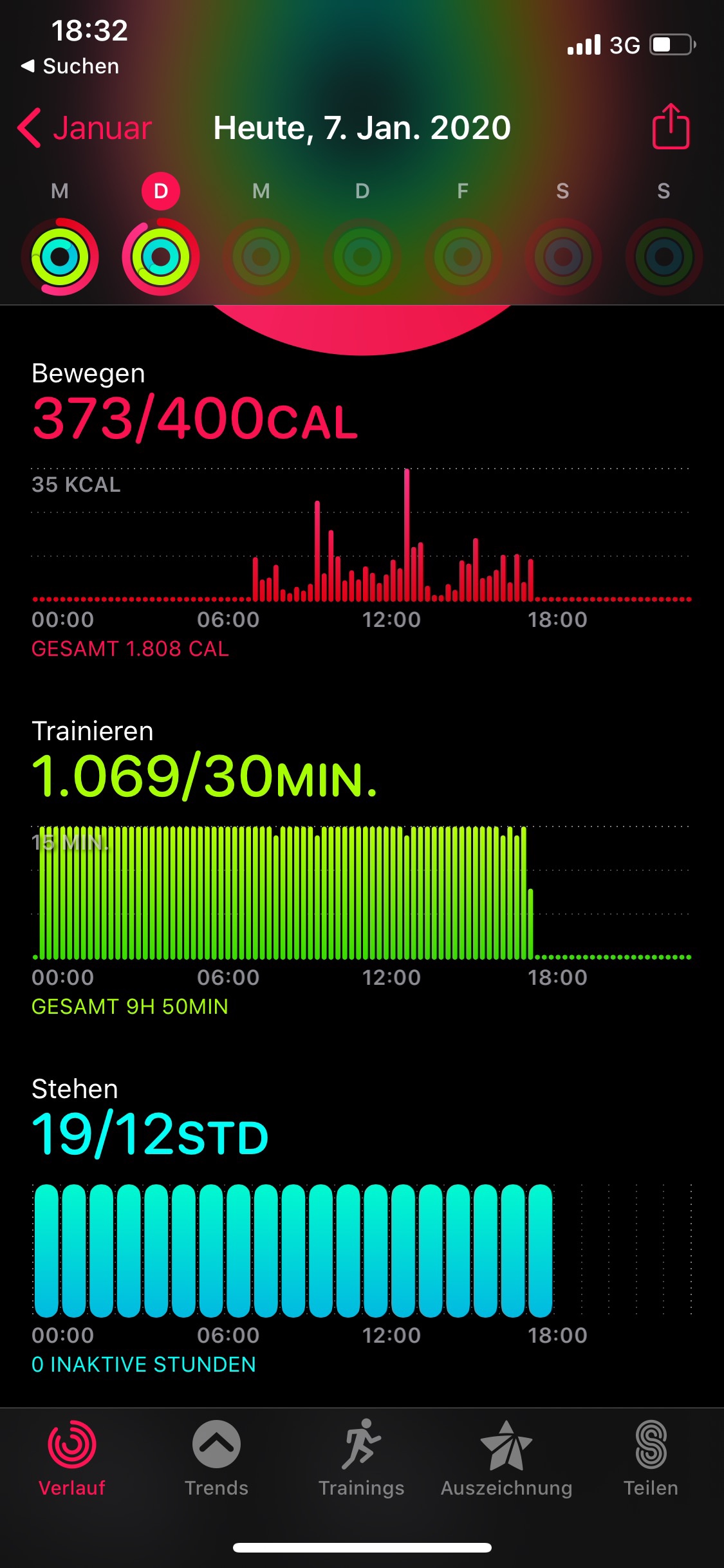This screenshot has height=1568, width=724.
Task: Select today's highlighted Tuesday rings
Action: [x=161, y=256]
